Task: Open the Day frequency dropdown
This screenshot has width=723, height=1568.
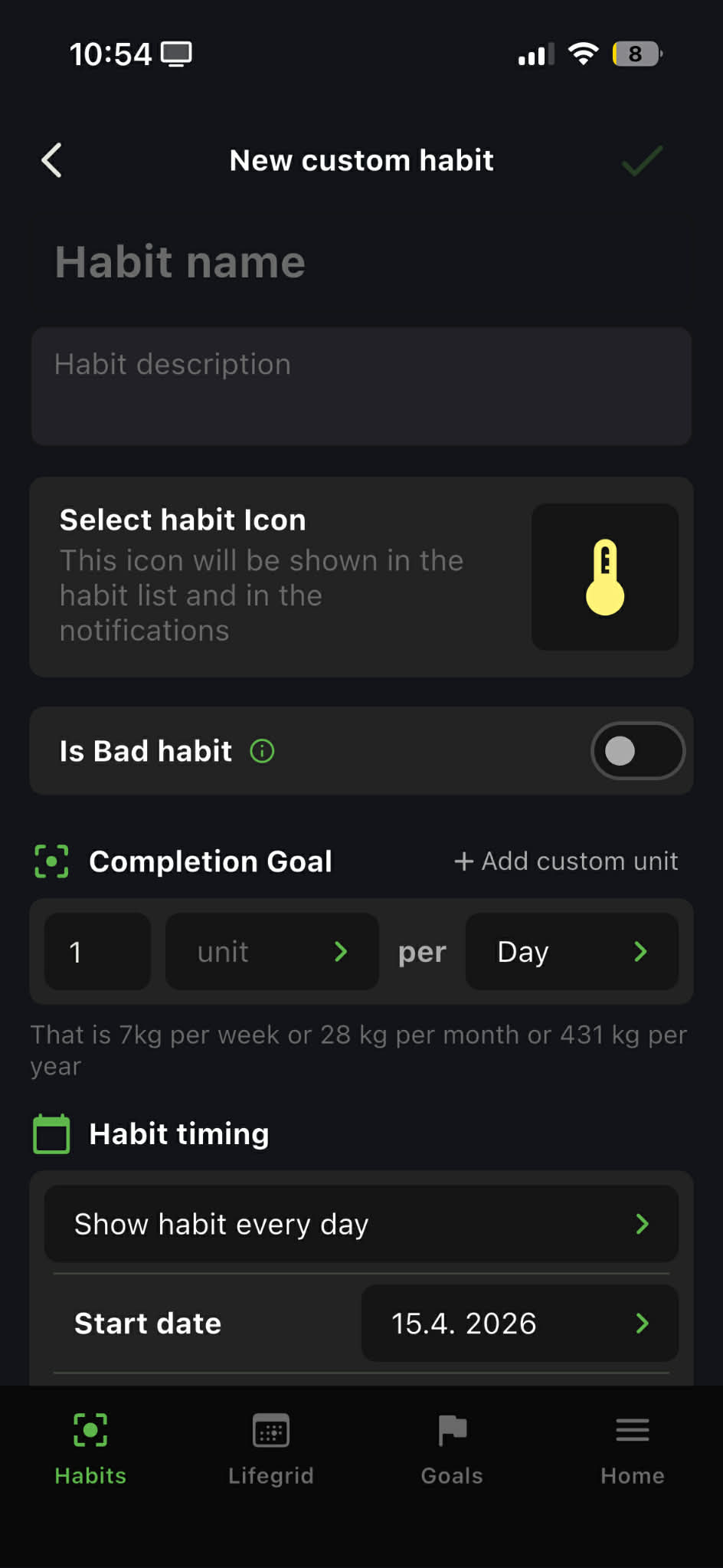Action: tap(571, 952)
